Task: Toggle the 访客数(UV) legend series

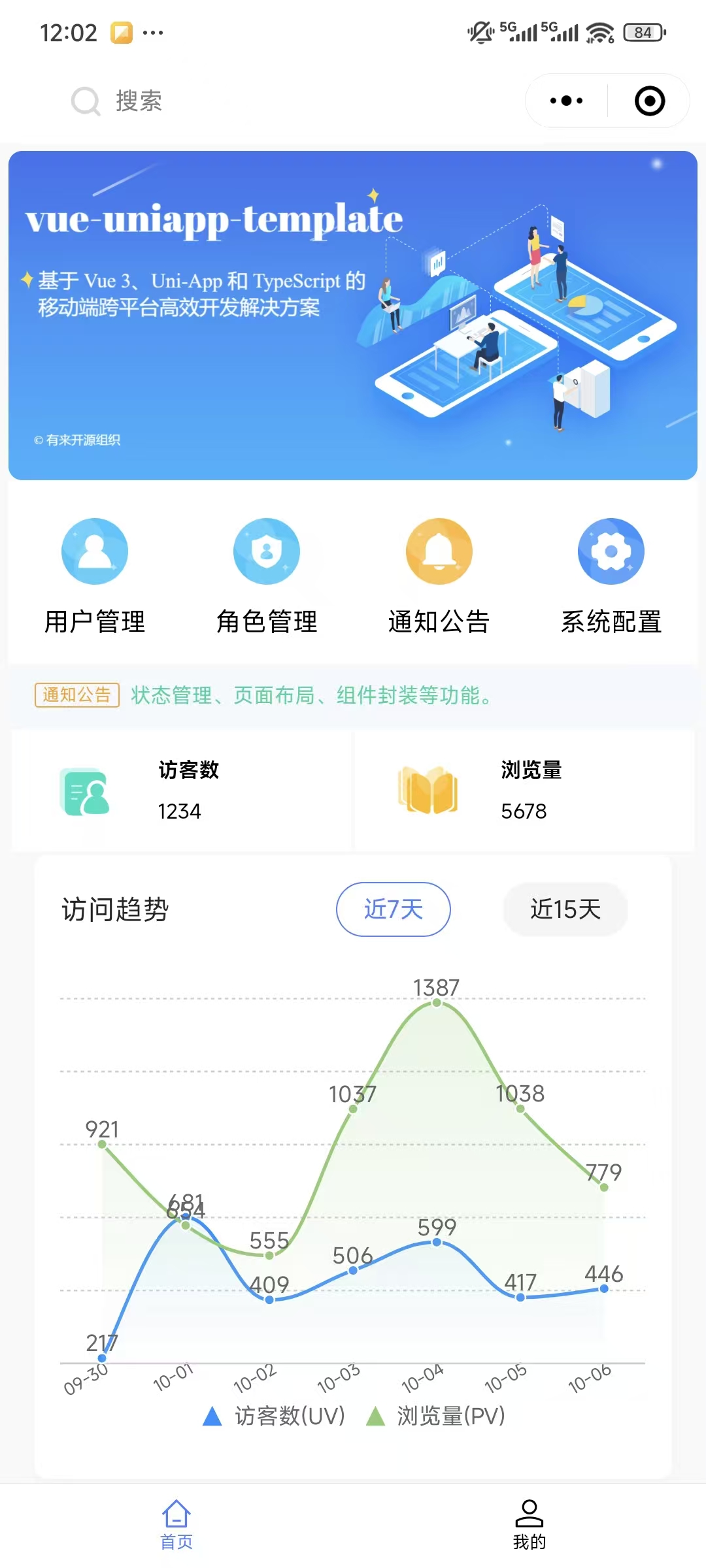Action: [x=275, y=1416]
